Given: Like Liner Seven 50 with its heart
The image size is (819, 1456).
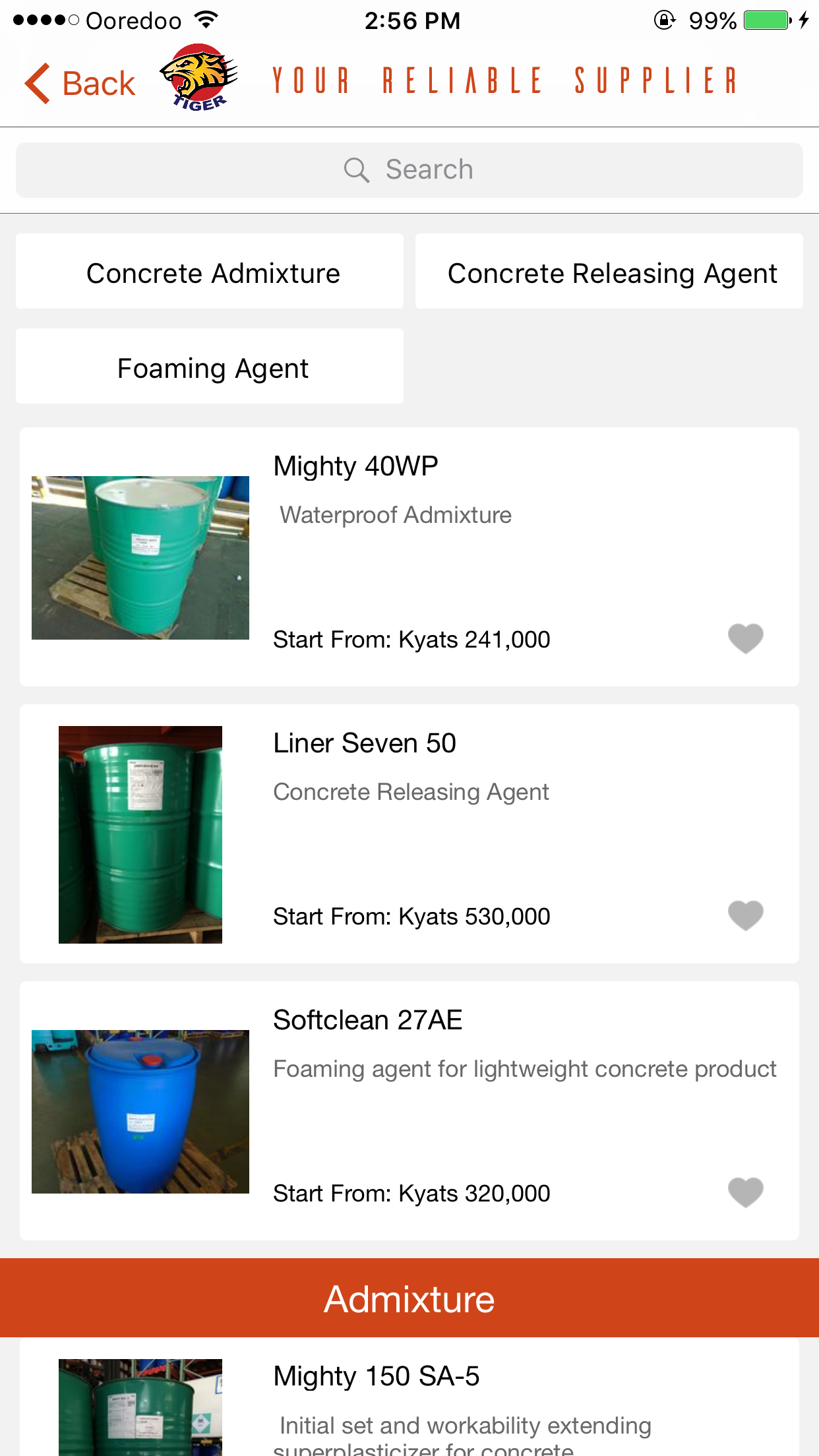Looking at the screenshot, I should [x=746, y=915].
